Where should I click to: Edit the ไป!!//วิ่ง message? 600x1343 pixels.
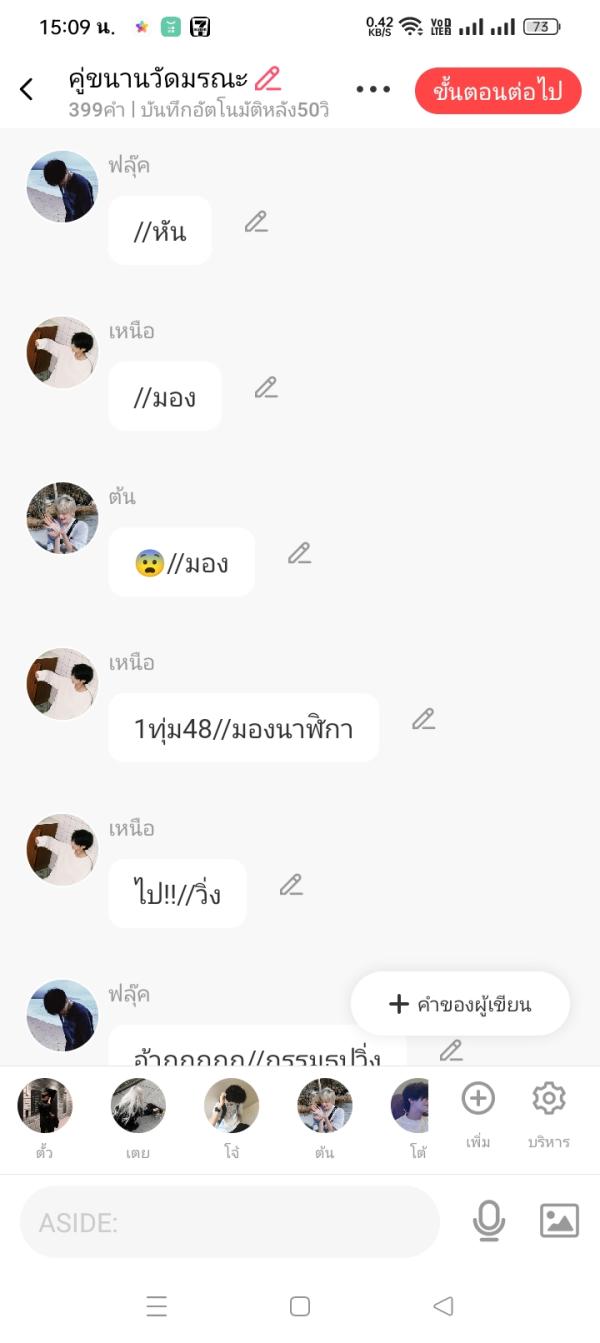291,885
